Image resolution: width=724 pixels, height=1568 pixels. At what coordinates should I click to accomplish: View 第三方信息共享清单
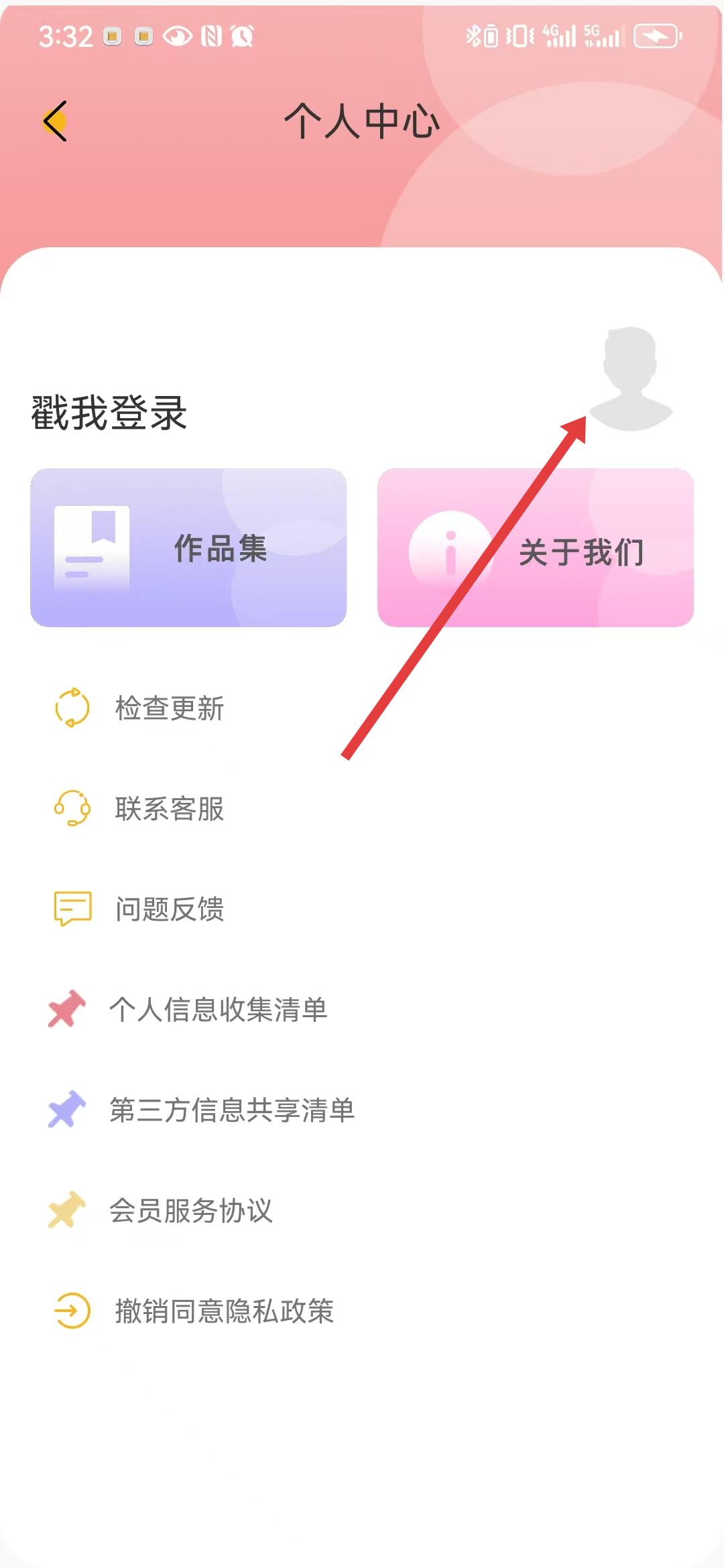coord(231,1110)
